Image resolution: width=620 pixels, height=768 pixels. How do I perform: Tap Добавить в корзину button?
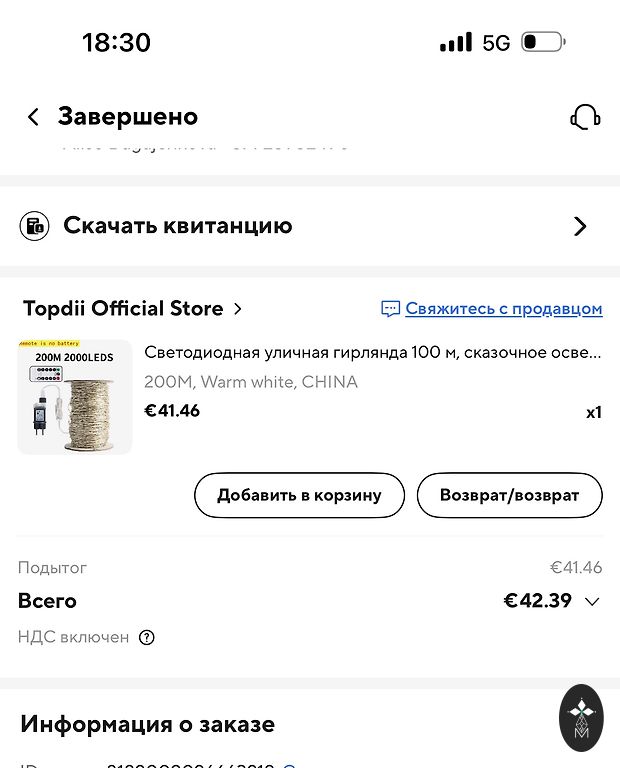(x=299, y=496)
